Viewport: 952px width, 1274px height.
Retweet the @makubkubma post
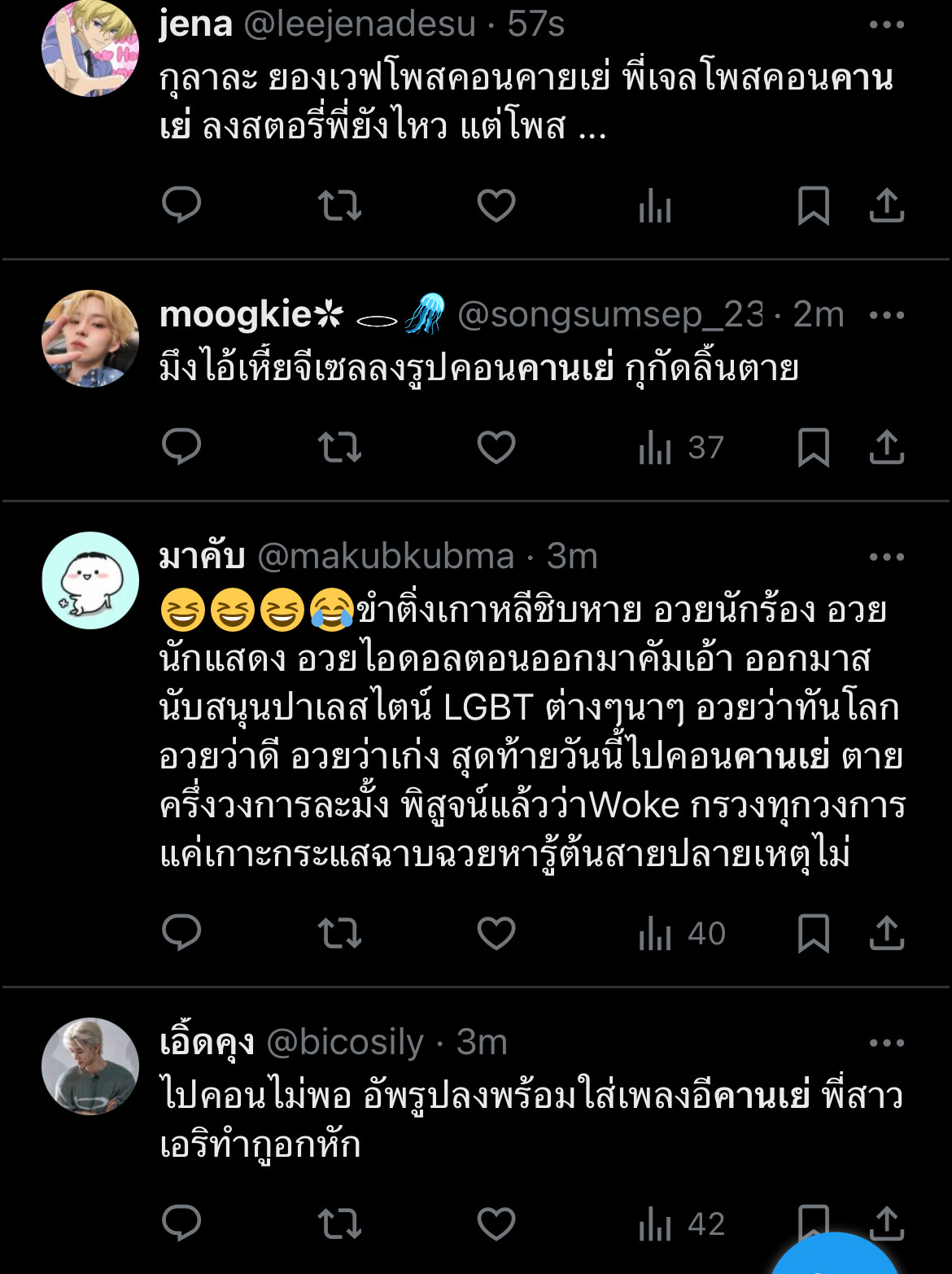click(x=339, y=933)
